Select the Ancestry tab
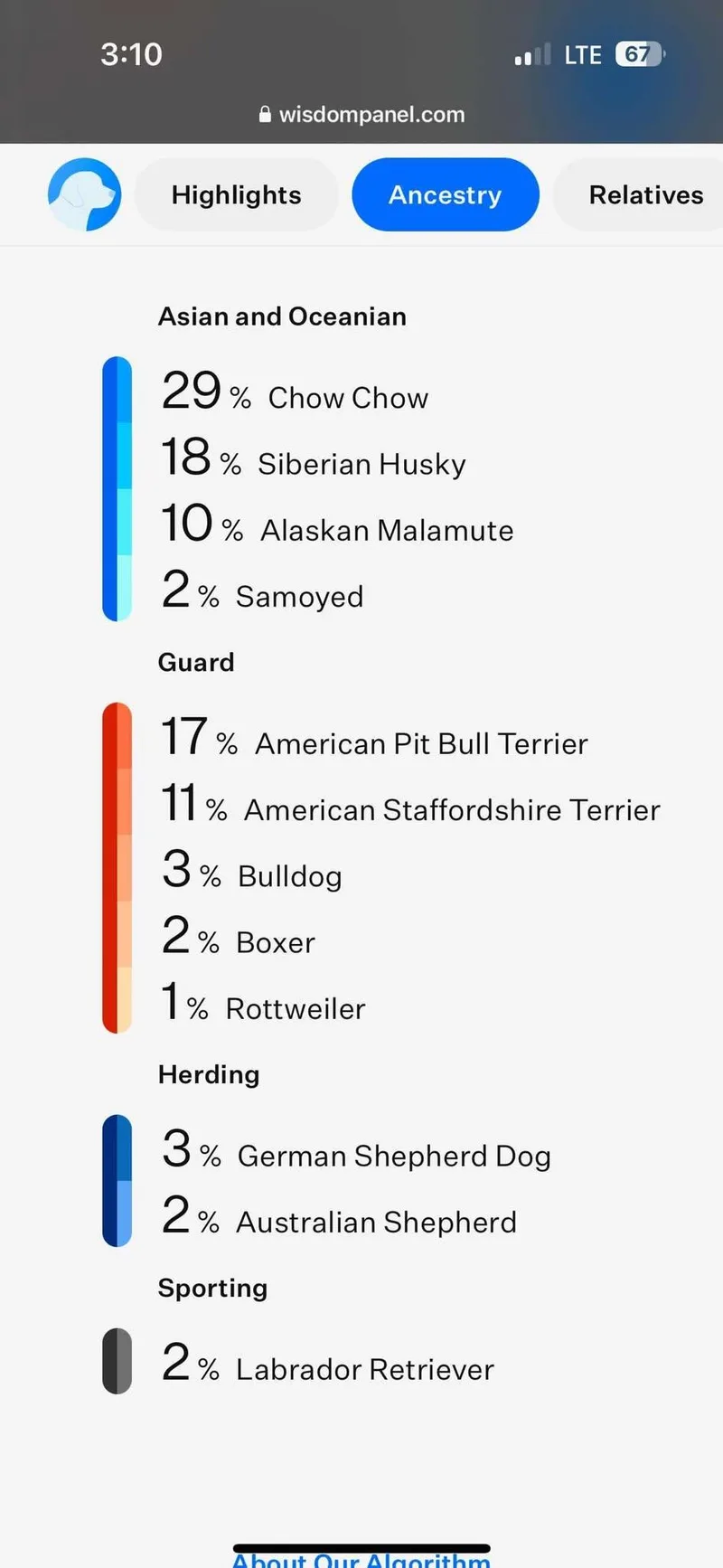This screenshot has height=1568, width=723. pos(445,194)
